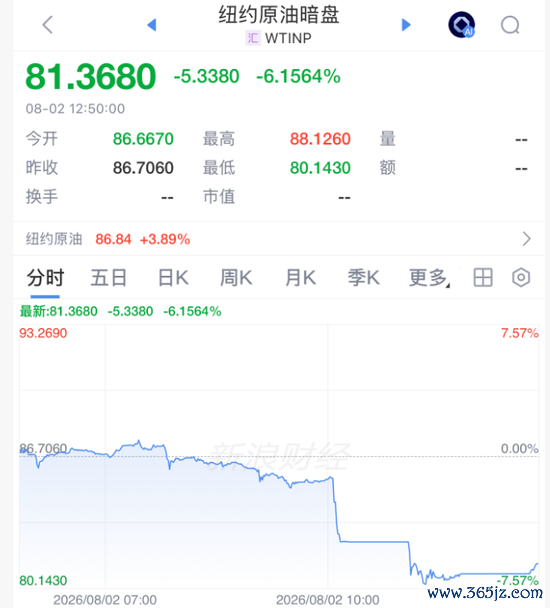Switch to the 月K chart tab

(300, 278)
